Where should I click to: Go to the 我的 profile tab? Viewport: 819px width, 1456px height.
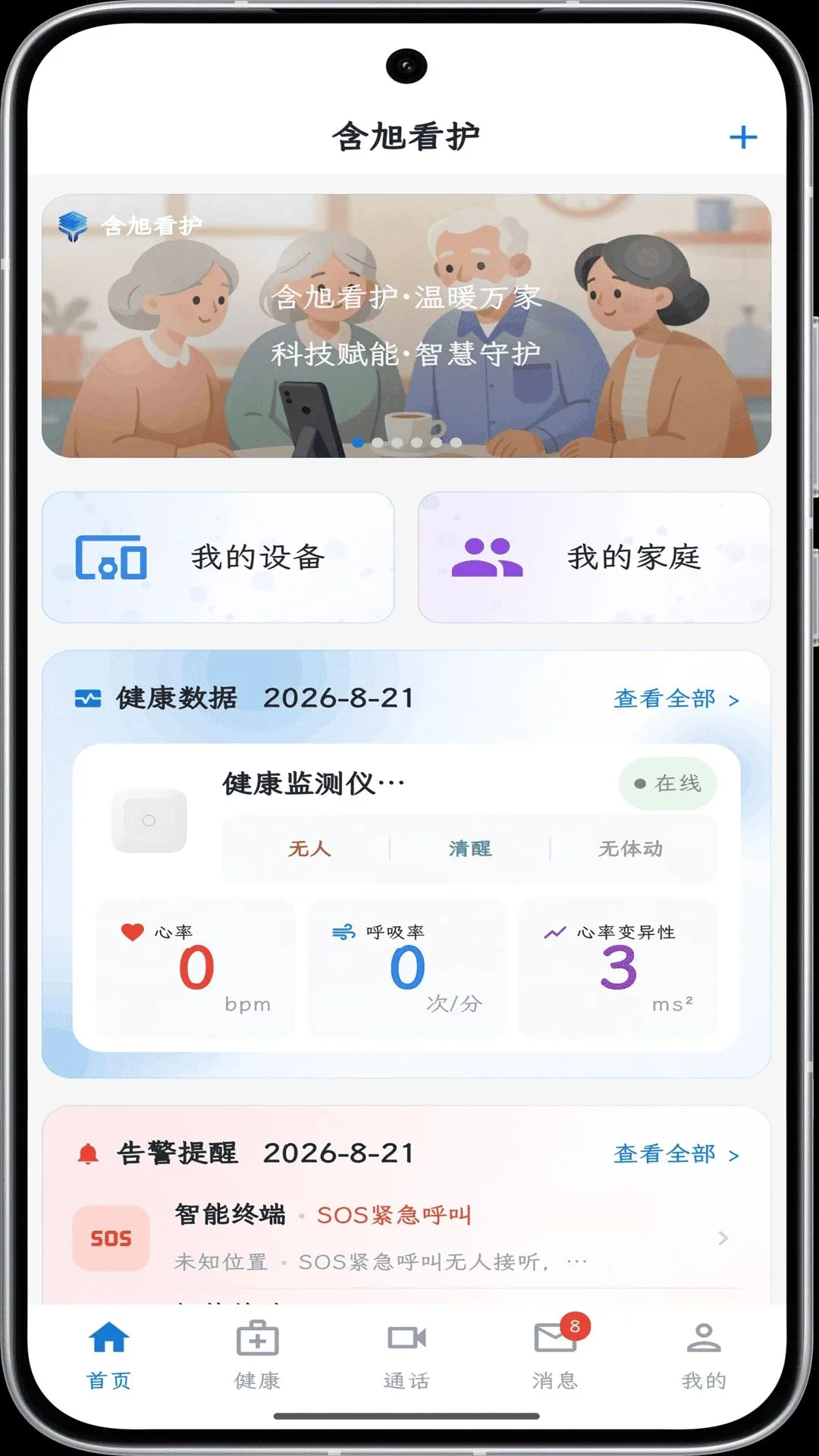[704, 1355]
